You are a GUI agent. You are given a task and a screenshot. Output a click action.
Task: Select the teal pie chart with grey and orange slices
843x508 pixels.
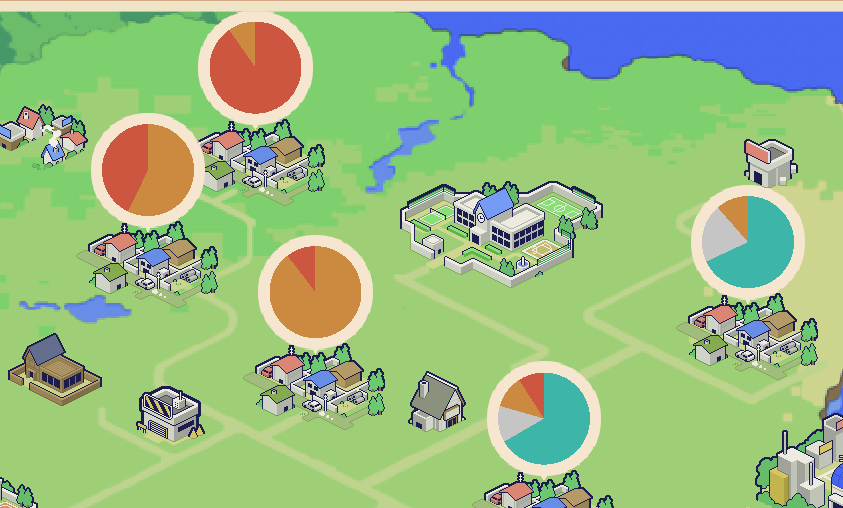pyautogui.click(x=747, y=242)
